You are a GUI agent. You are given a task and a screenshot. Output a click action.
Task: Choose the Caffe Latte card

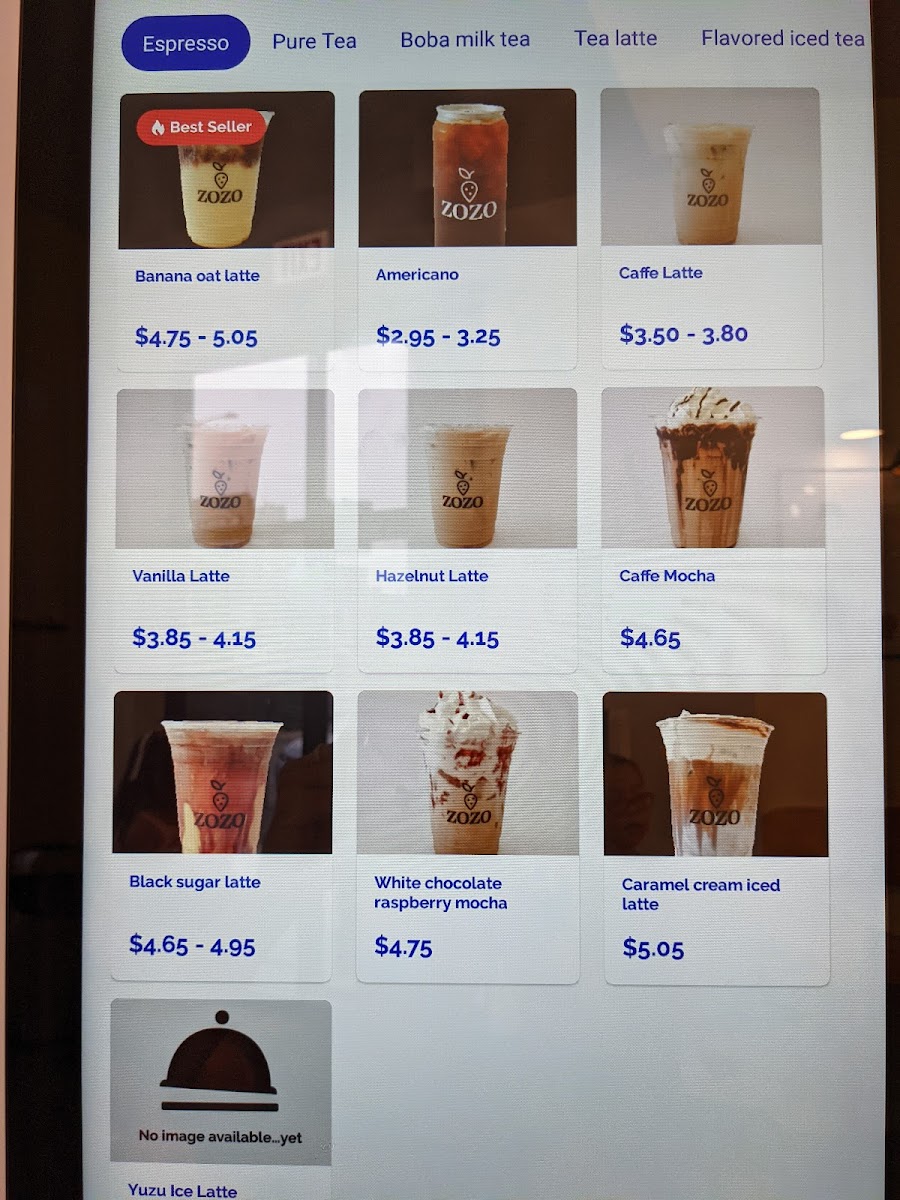(x=711, y=225)
